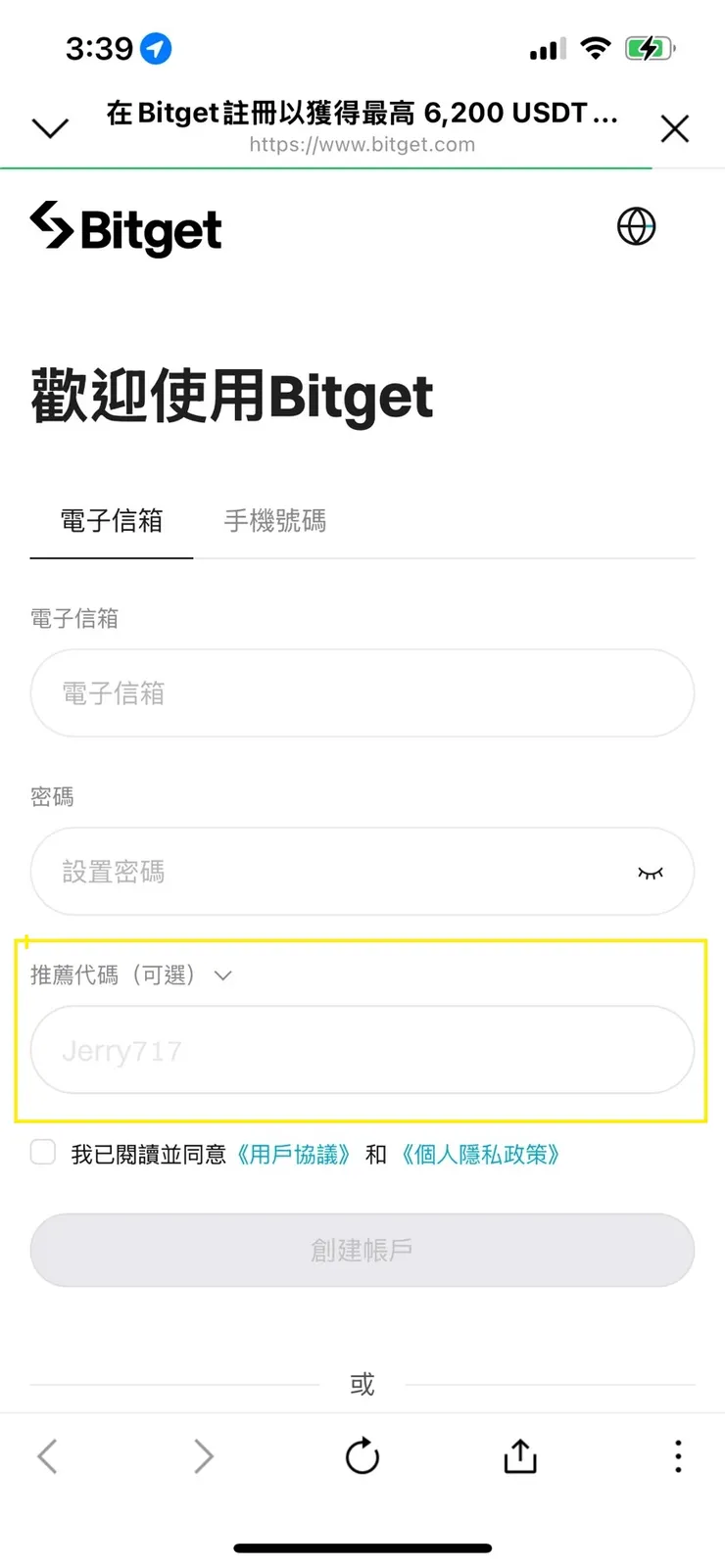This screenshot has width=725, height=1568.
Task: Open the language globe menu
Action: click(x=636, y=227)
